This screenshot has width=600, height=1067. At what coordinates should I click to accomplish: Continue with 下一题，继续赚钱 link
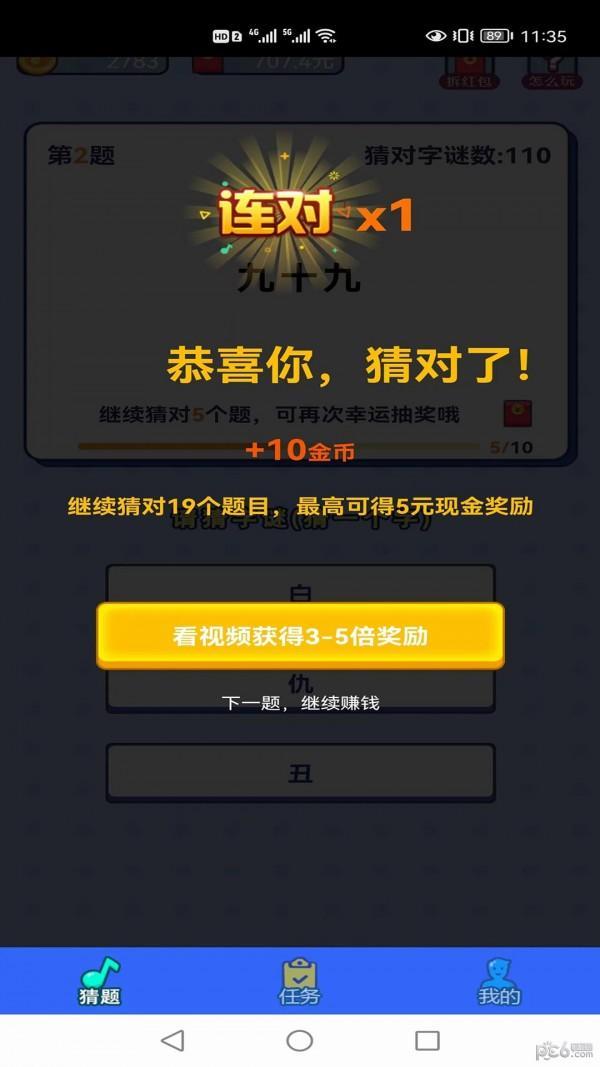pyautogui.click(x=300, y=704)
